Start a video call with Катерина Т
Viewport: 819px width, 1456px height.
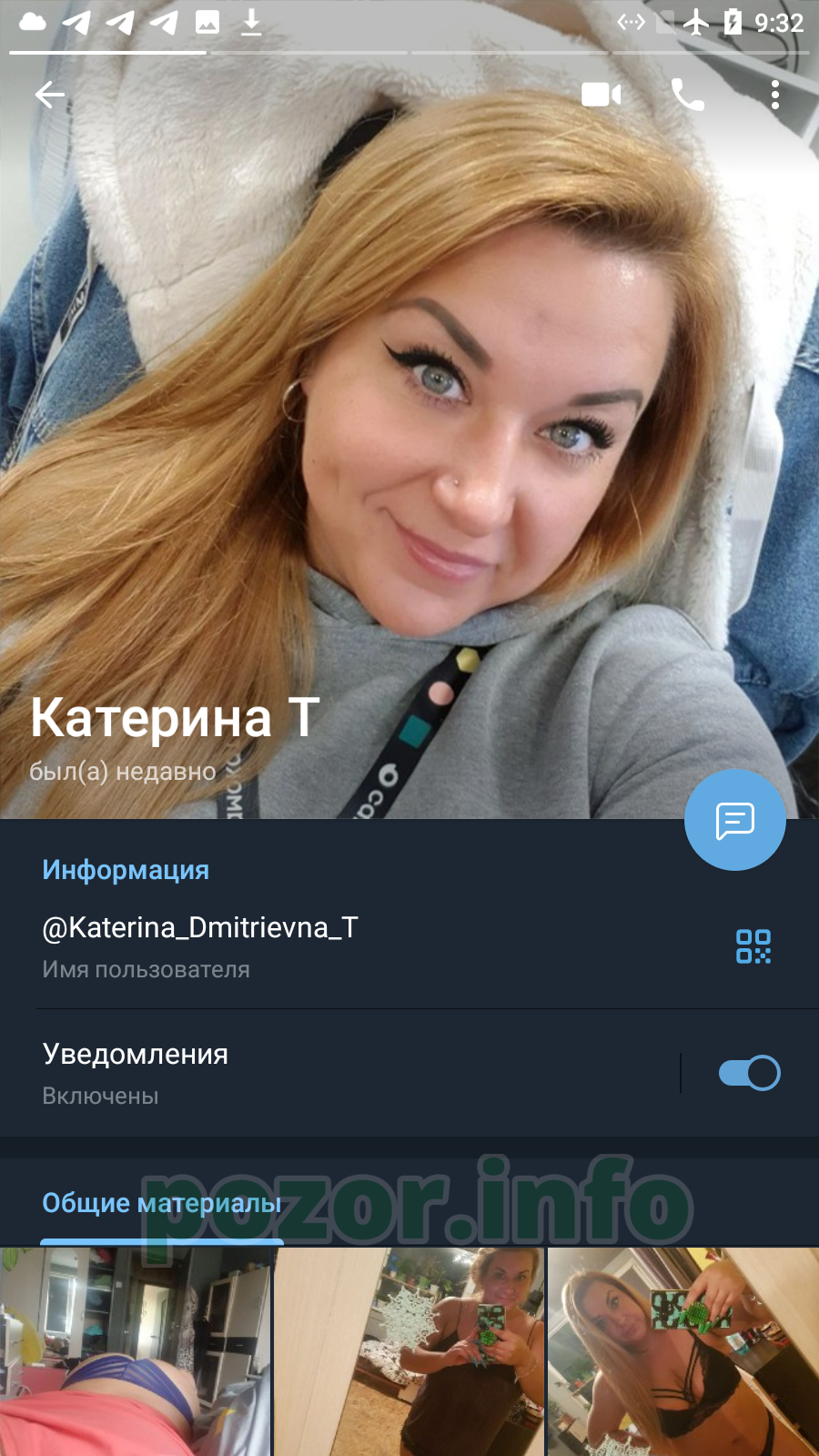[x=601, y=95]
